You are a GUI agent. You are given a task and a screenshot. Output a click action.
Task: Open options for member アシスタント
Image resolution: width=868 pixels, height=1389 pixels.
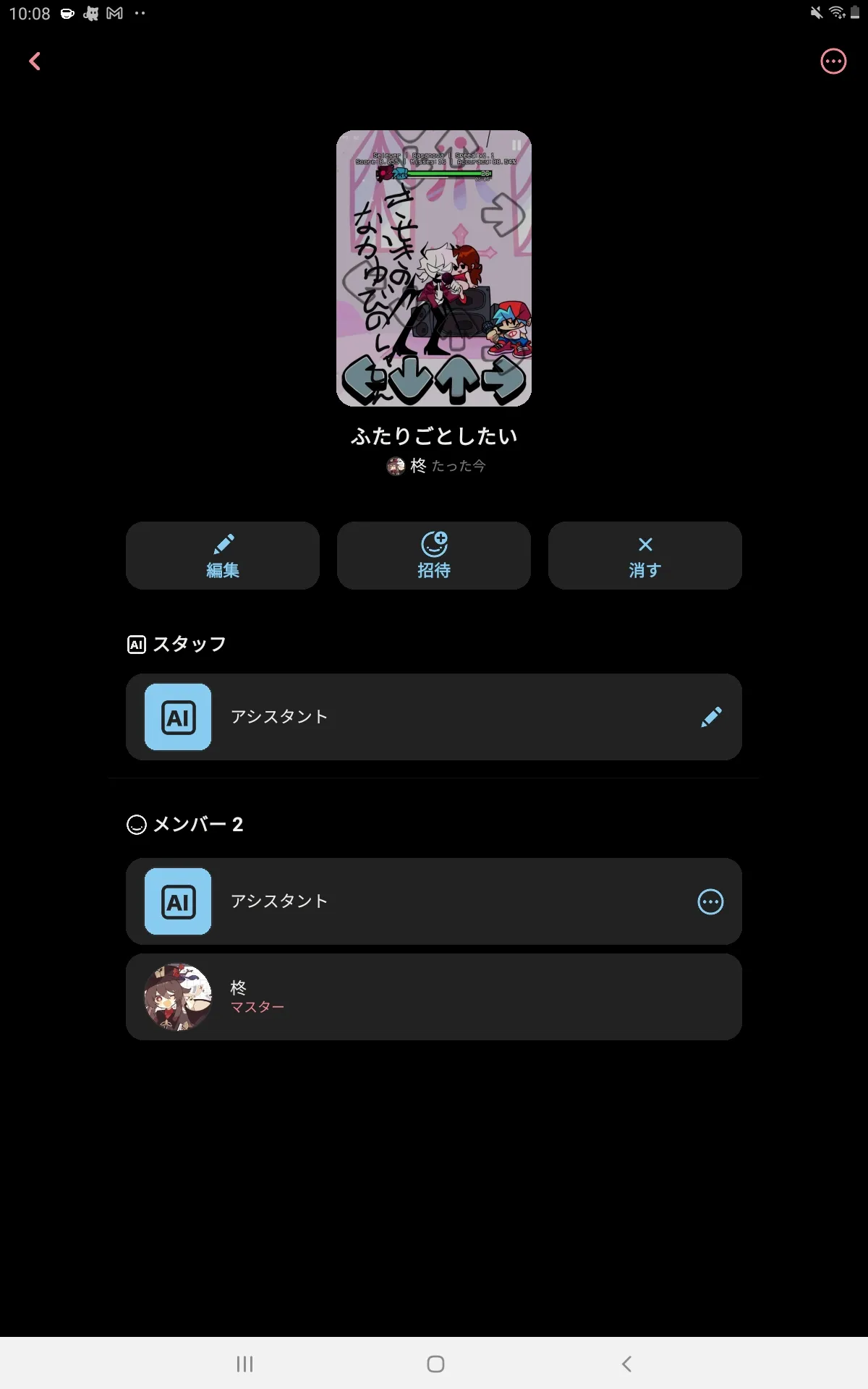point(710,901)
